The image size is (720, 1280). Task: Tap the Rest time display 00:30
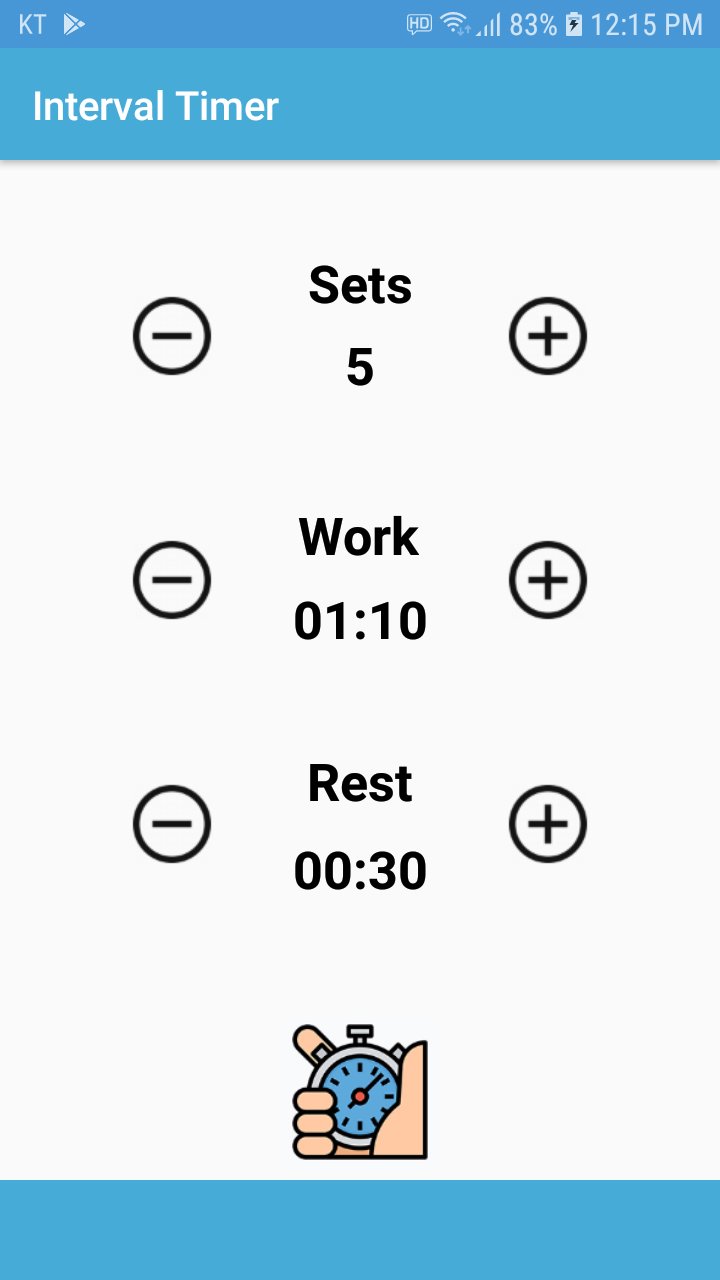tap(360, 870)
